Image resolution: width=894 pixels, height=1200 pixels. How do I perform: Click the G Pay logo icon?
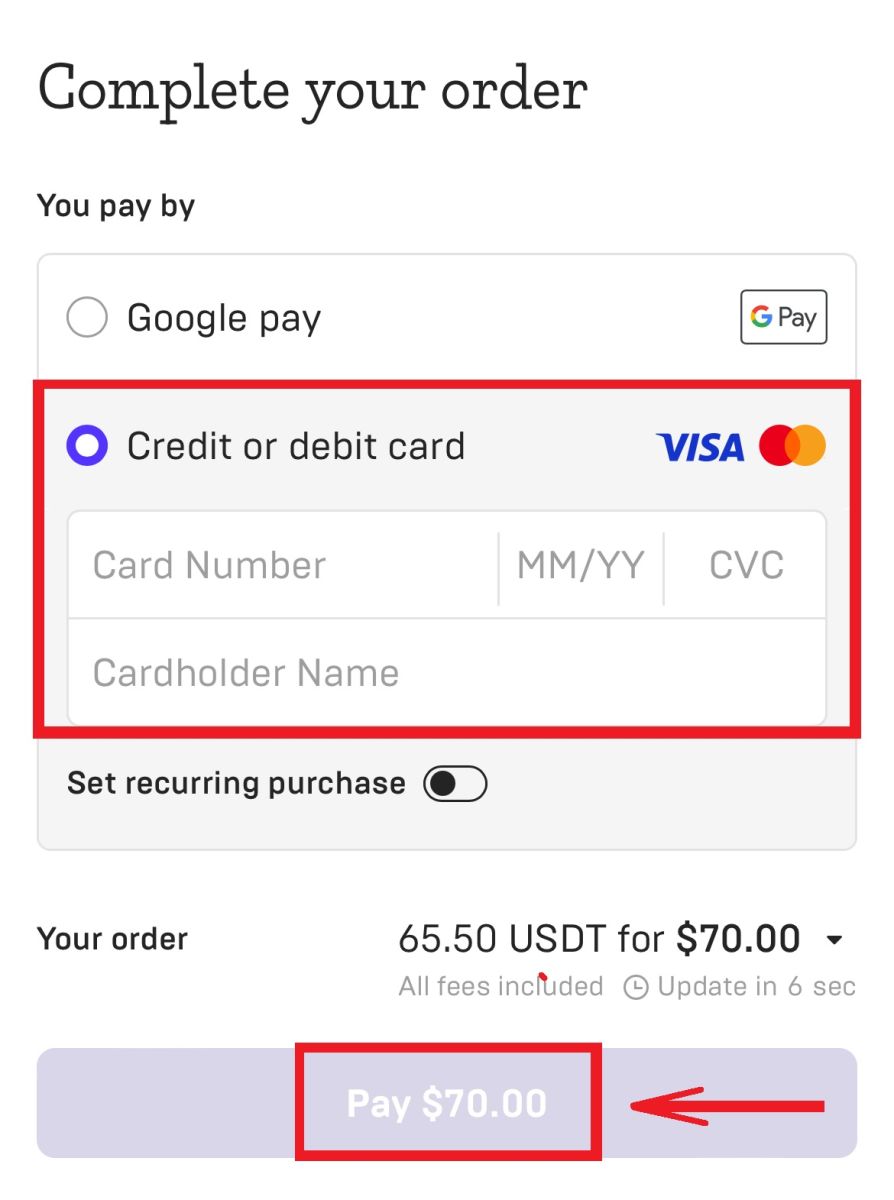coord(783,317)
